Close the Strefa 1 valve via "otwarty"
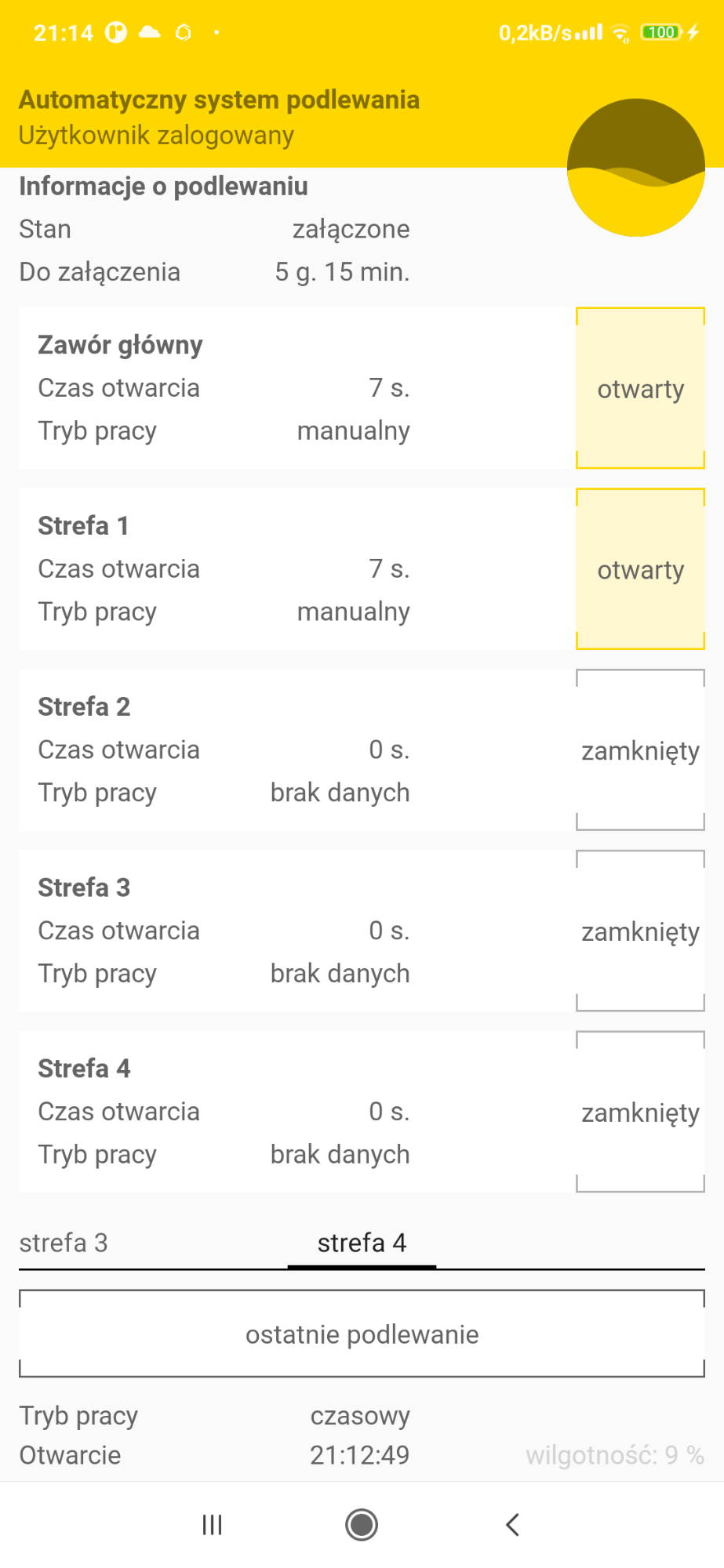 click(640, 569)
